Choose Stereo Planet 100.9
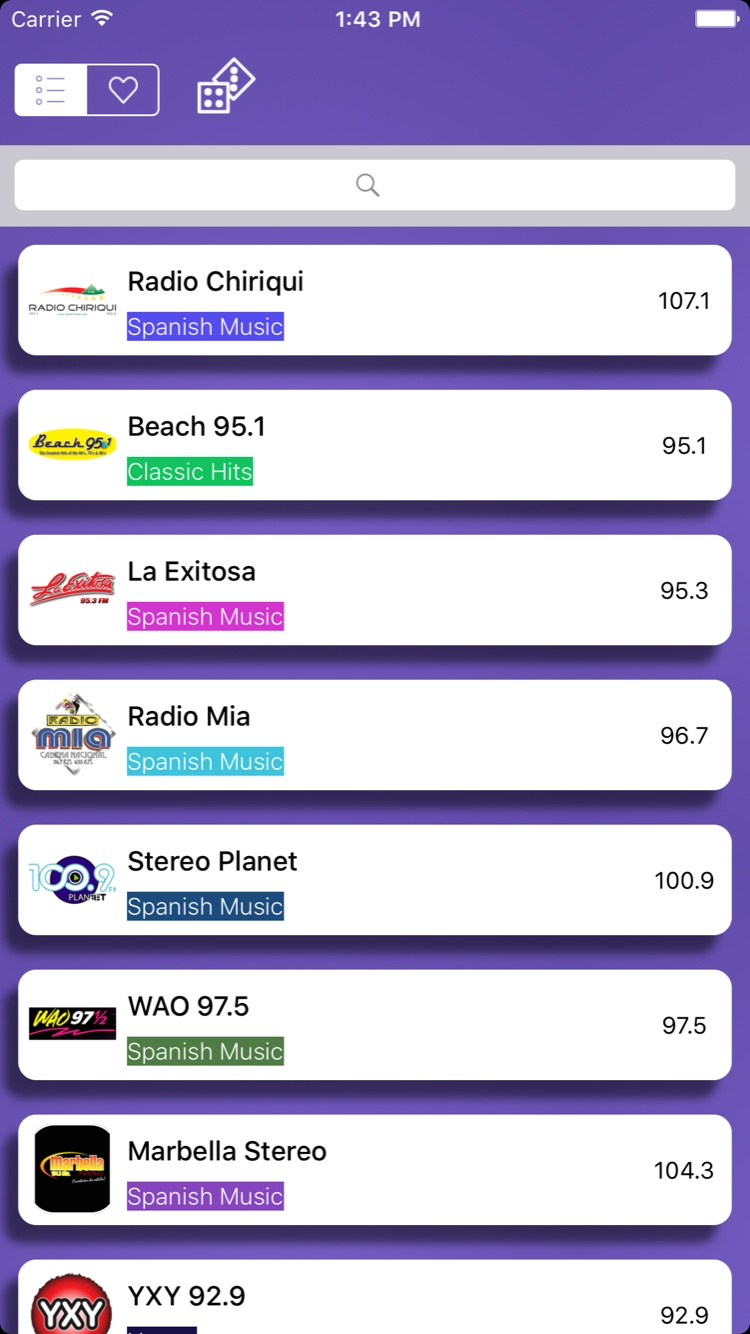 (375, 880)
